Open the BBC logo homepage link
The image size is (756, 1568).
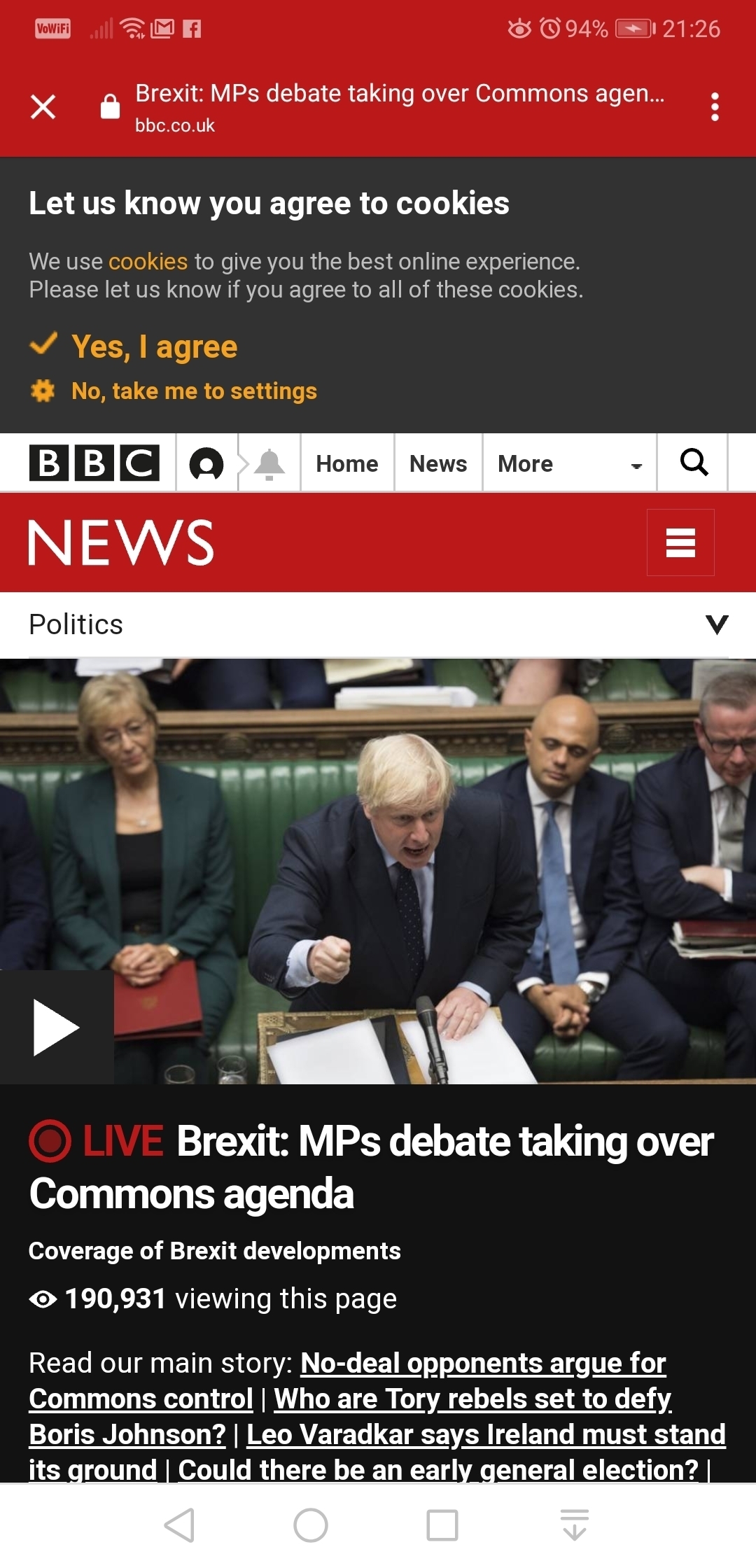click(94, 463)
